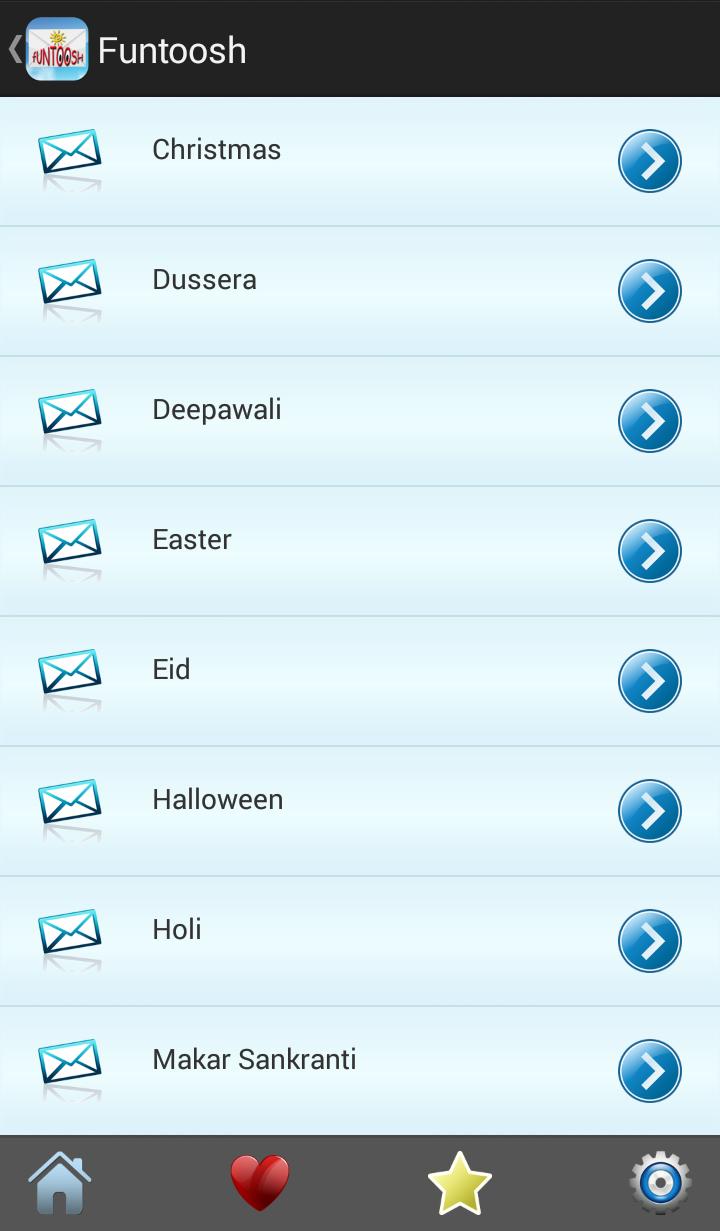Tap the arrow button next to Eid
Image resolution: width=720 pixels, height=1231 pixels.
point(649,681)
